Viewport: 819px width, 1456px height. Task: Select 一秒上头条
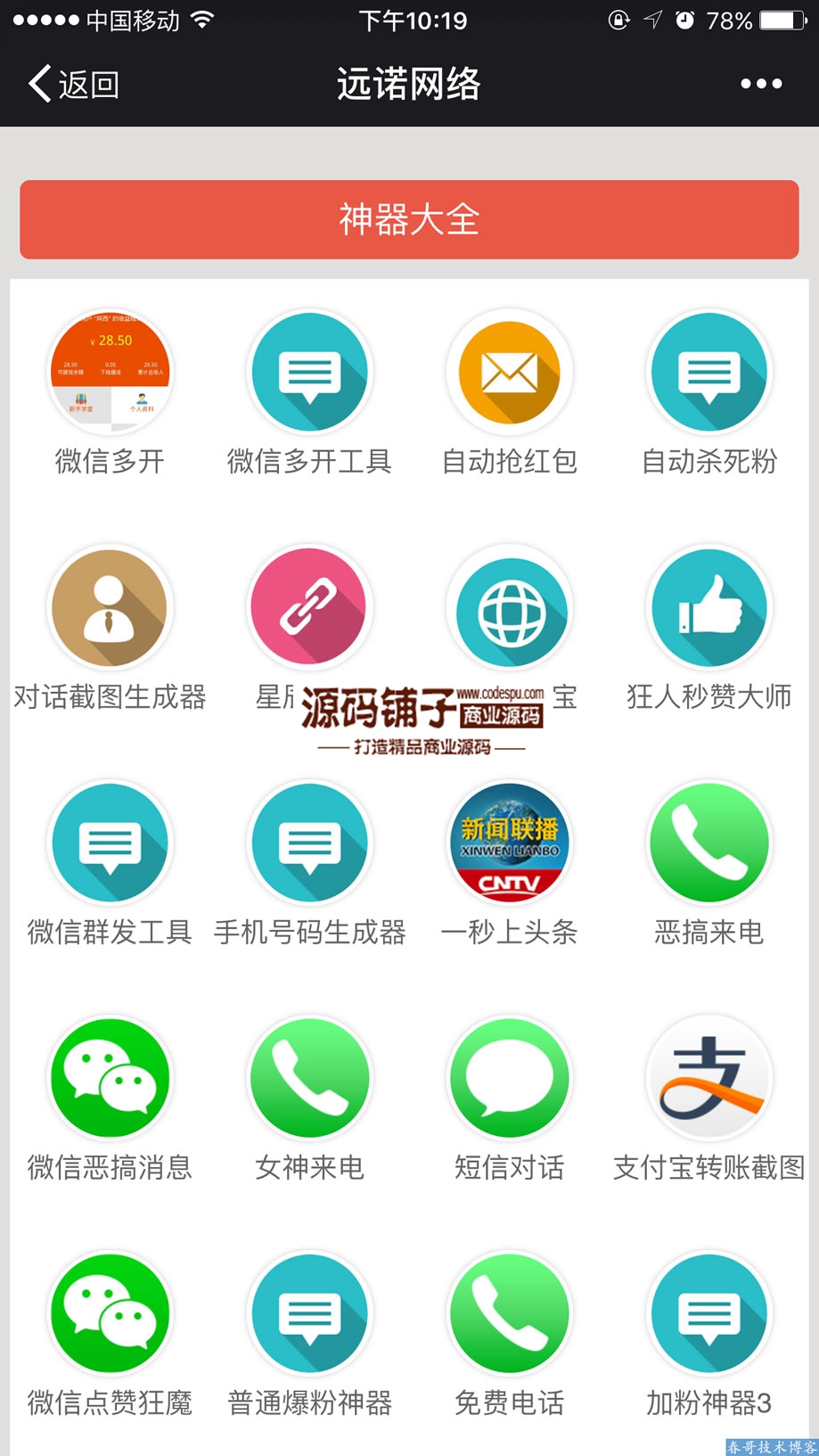pos(510,843)
